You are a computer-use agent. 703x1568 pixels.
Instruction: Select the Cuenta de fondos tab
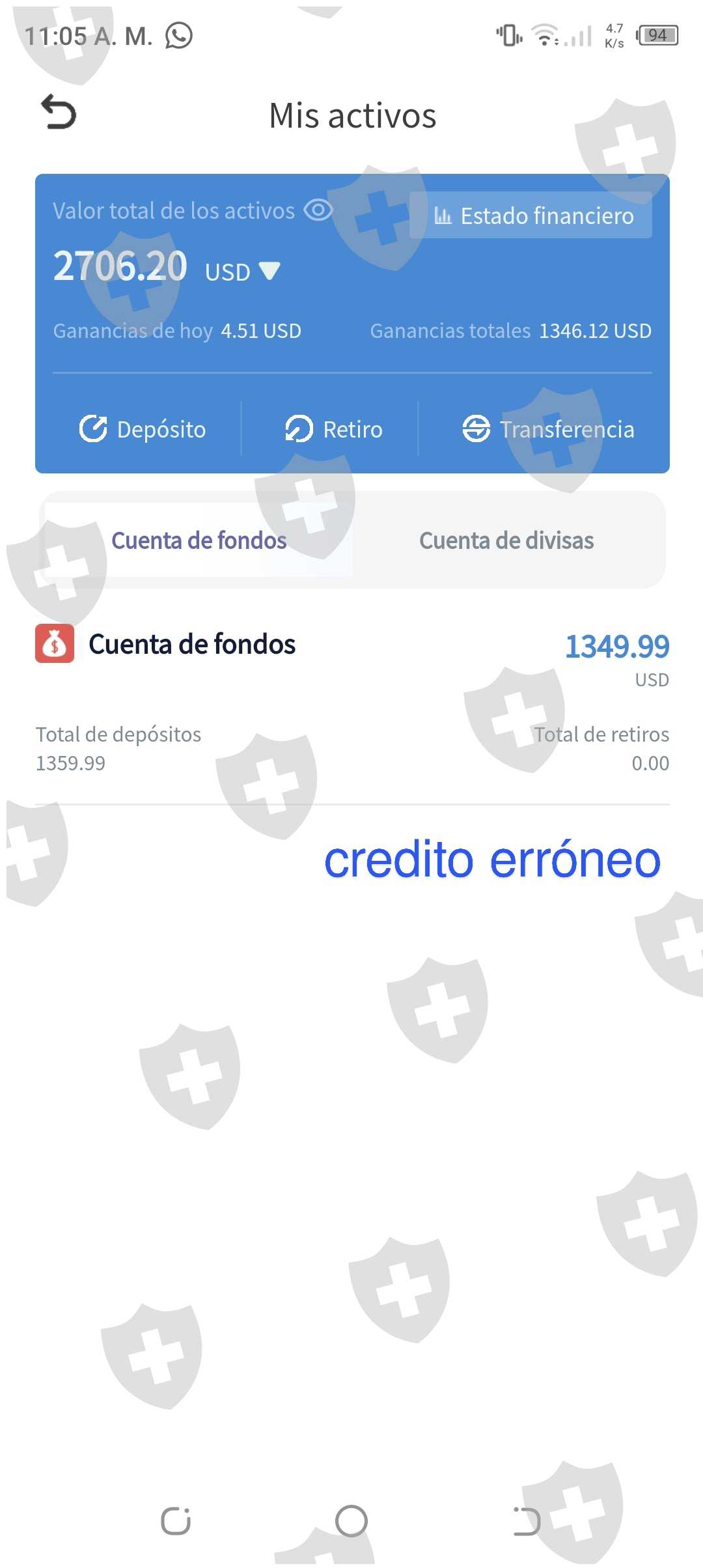tap(199, 540)
